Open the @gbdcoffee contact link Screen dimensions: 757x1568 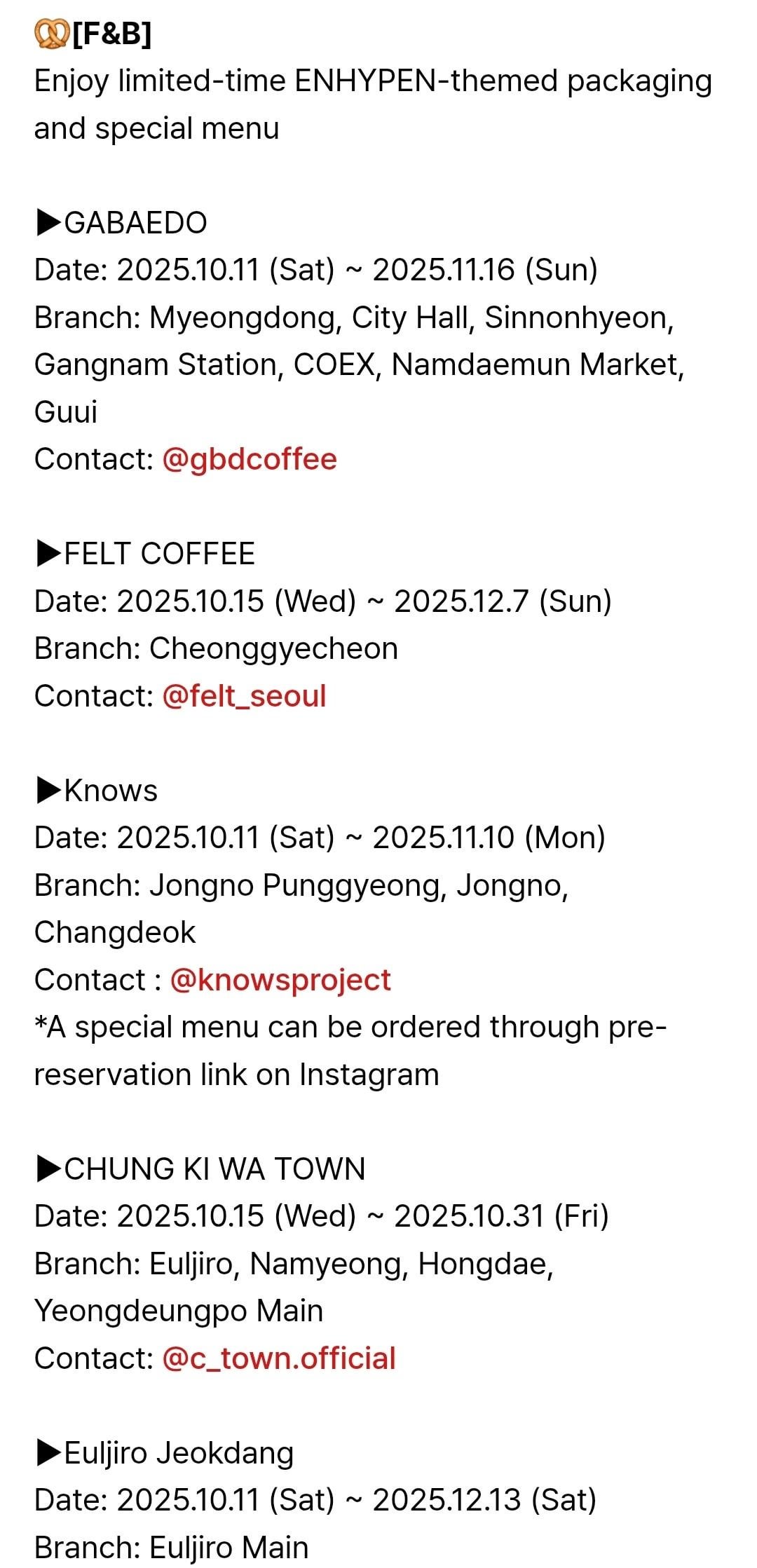pos(250,460)
